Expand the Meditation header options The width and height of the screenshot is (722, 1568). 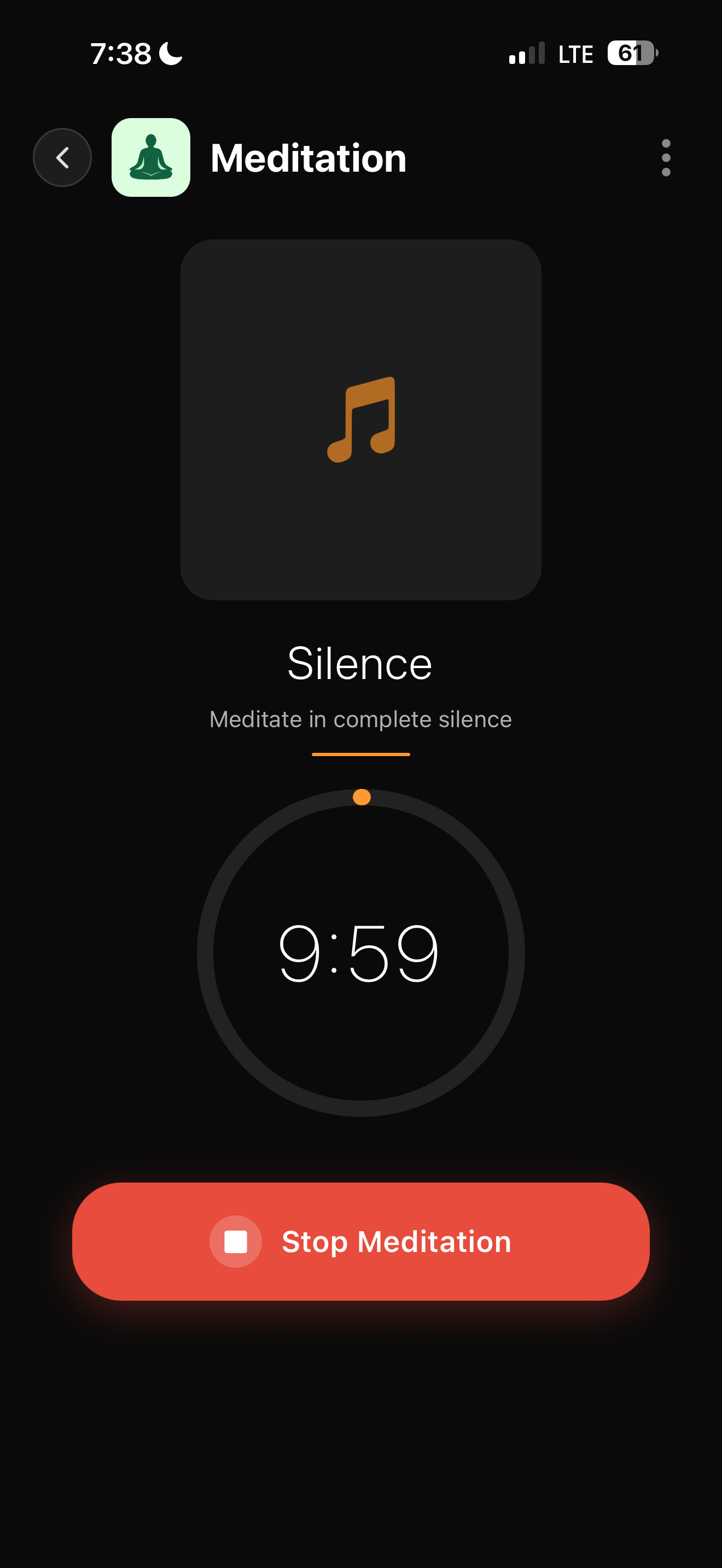tap(666, 158)
